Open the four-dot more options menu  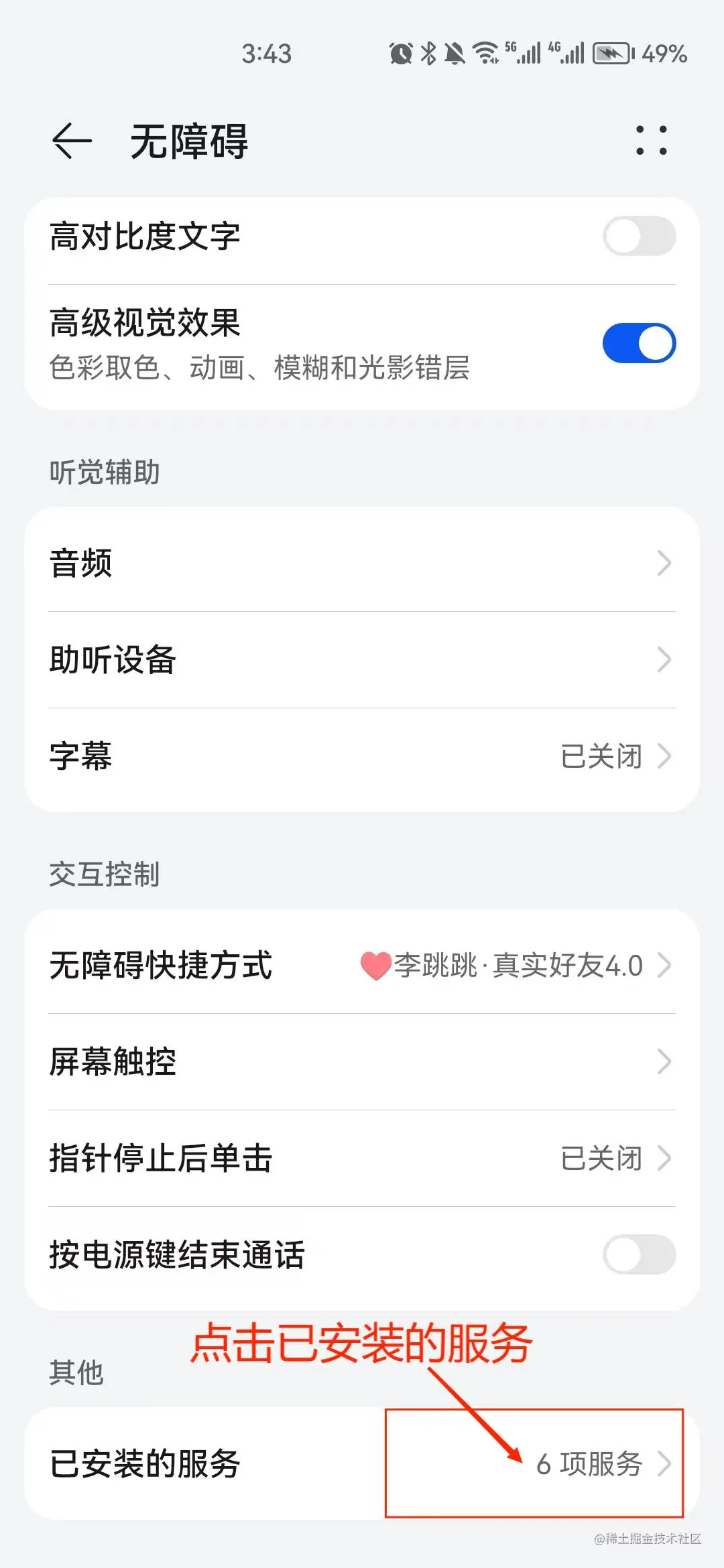point(651,141)
